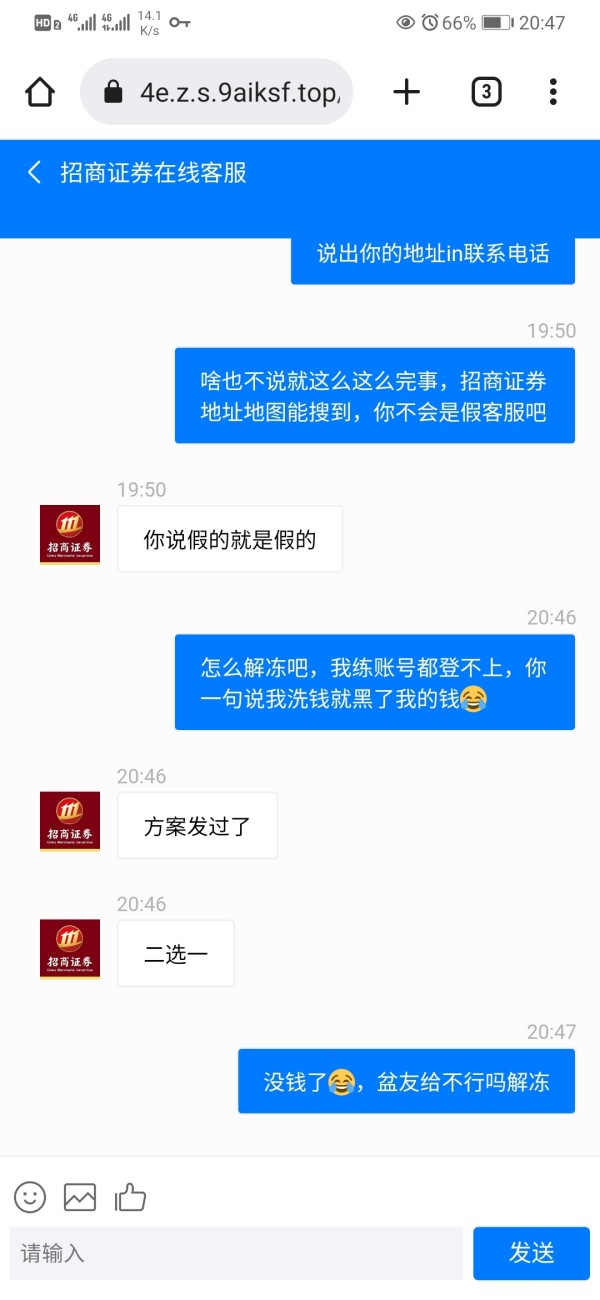
Task: Attach an image to the chat
Action: tap(80, 1196)
